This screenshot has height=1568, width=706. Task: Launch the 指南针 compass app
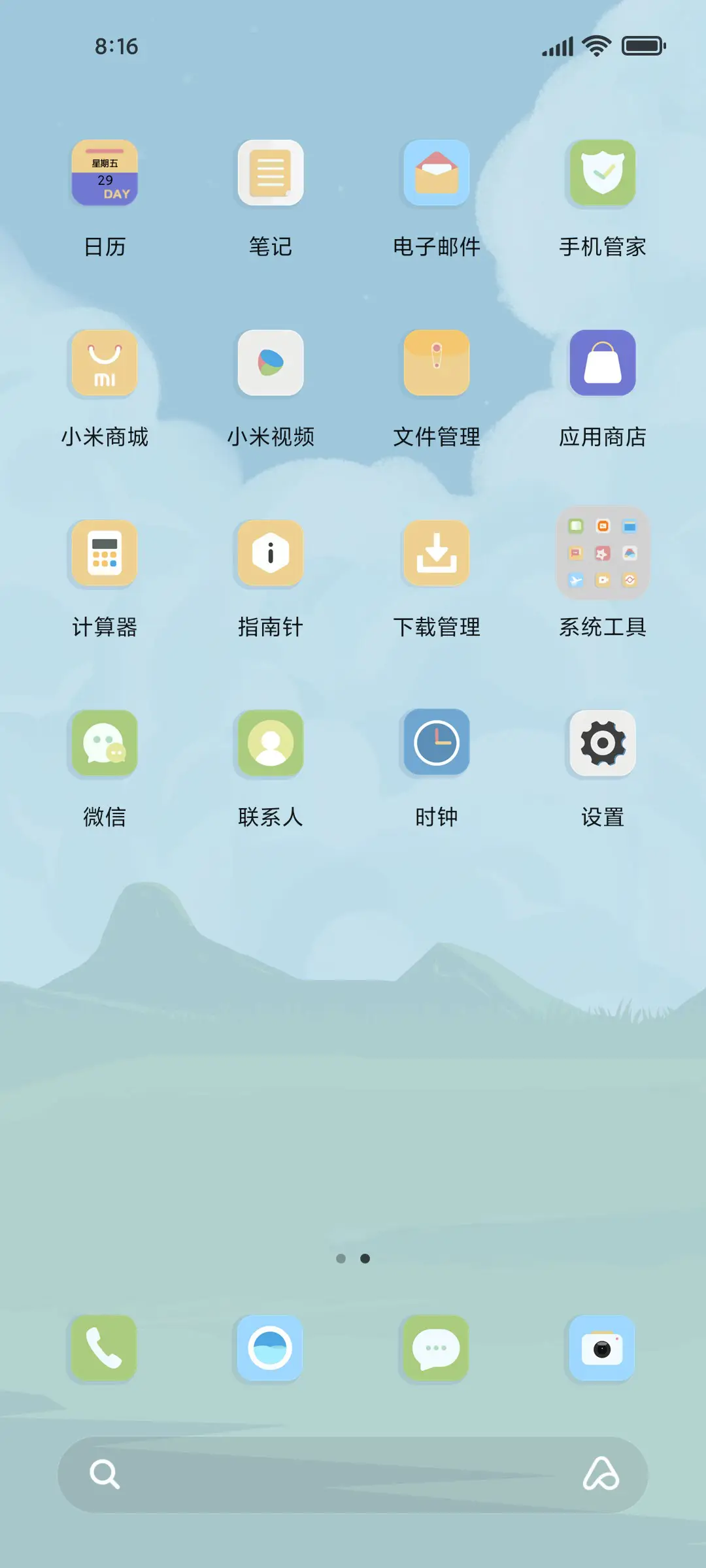tap(270, 553)
